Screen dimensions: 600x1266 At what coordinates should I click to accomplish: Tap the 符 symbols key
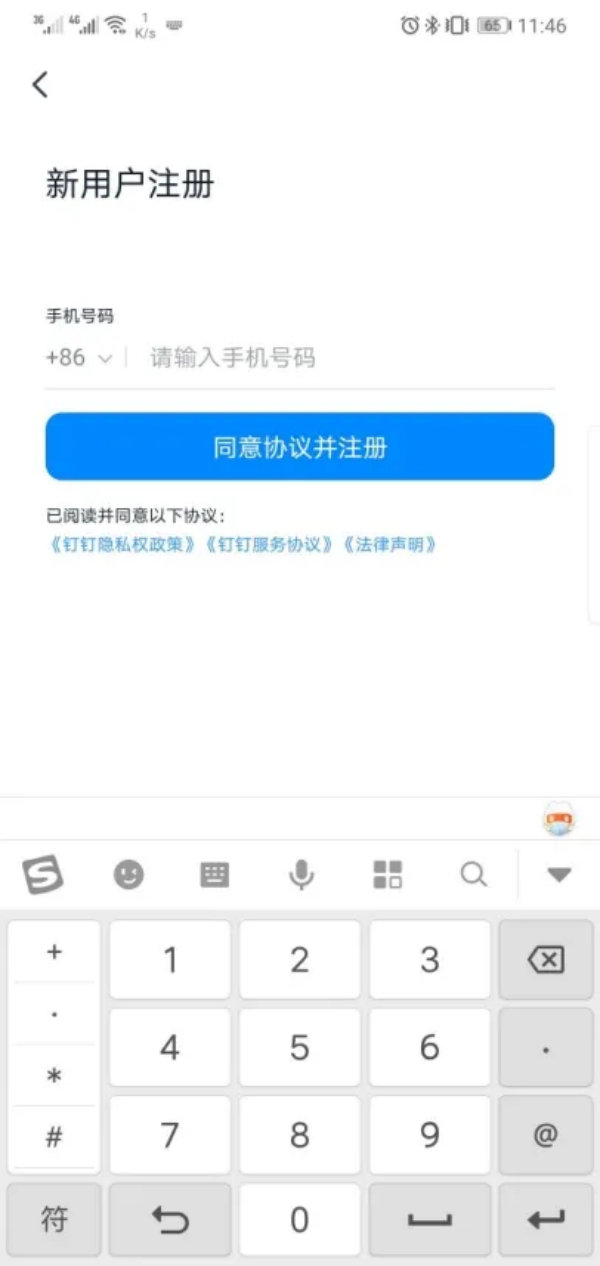click(x=54, y=1219)
